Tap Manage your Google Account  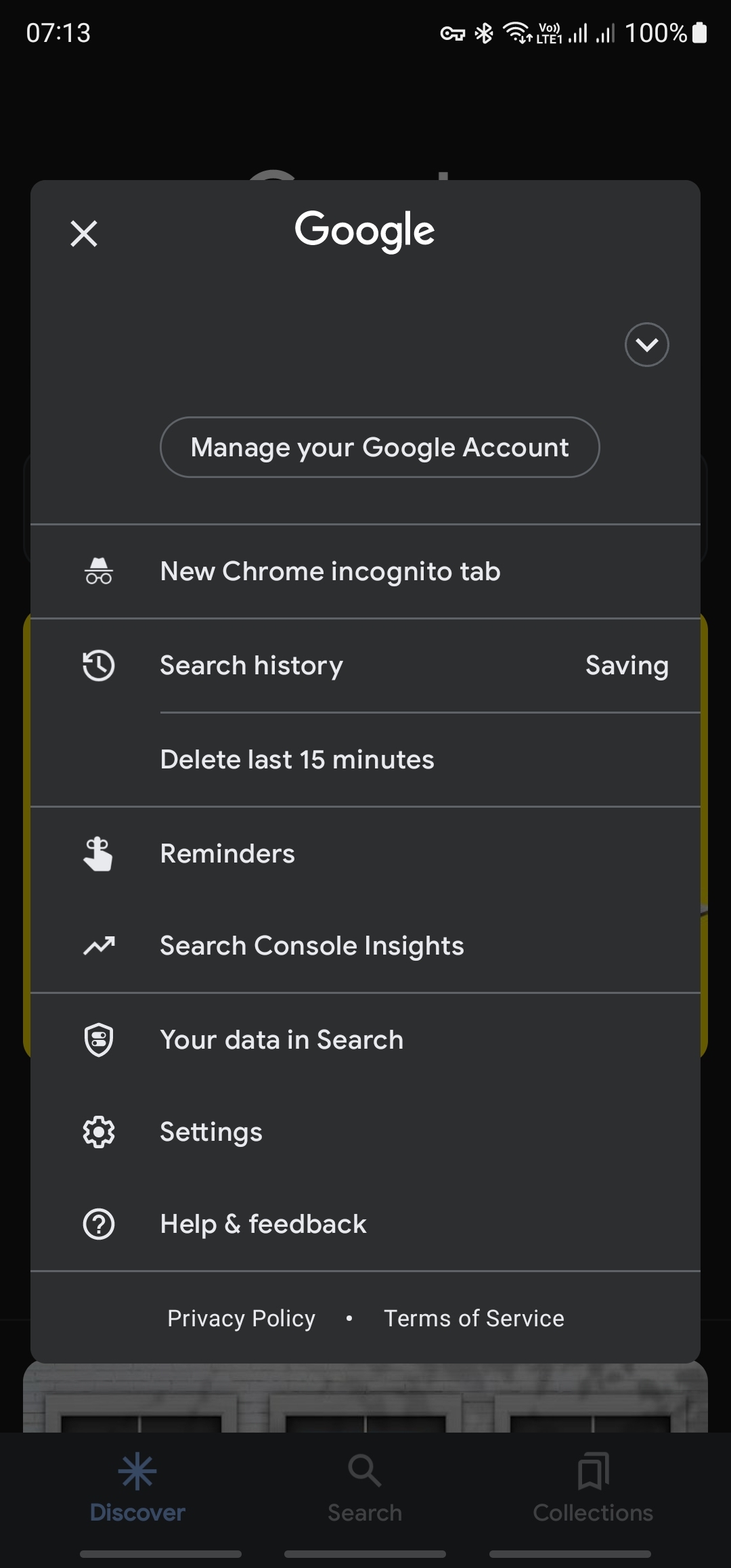coord(380,447)
